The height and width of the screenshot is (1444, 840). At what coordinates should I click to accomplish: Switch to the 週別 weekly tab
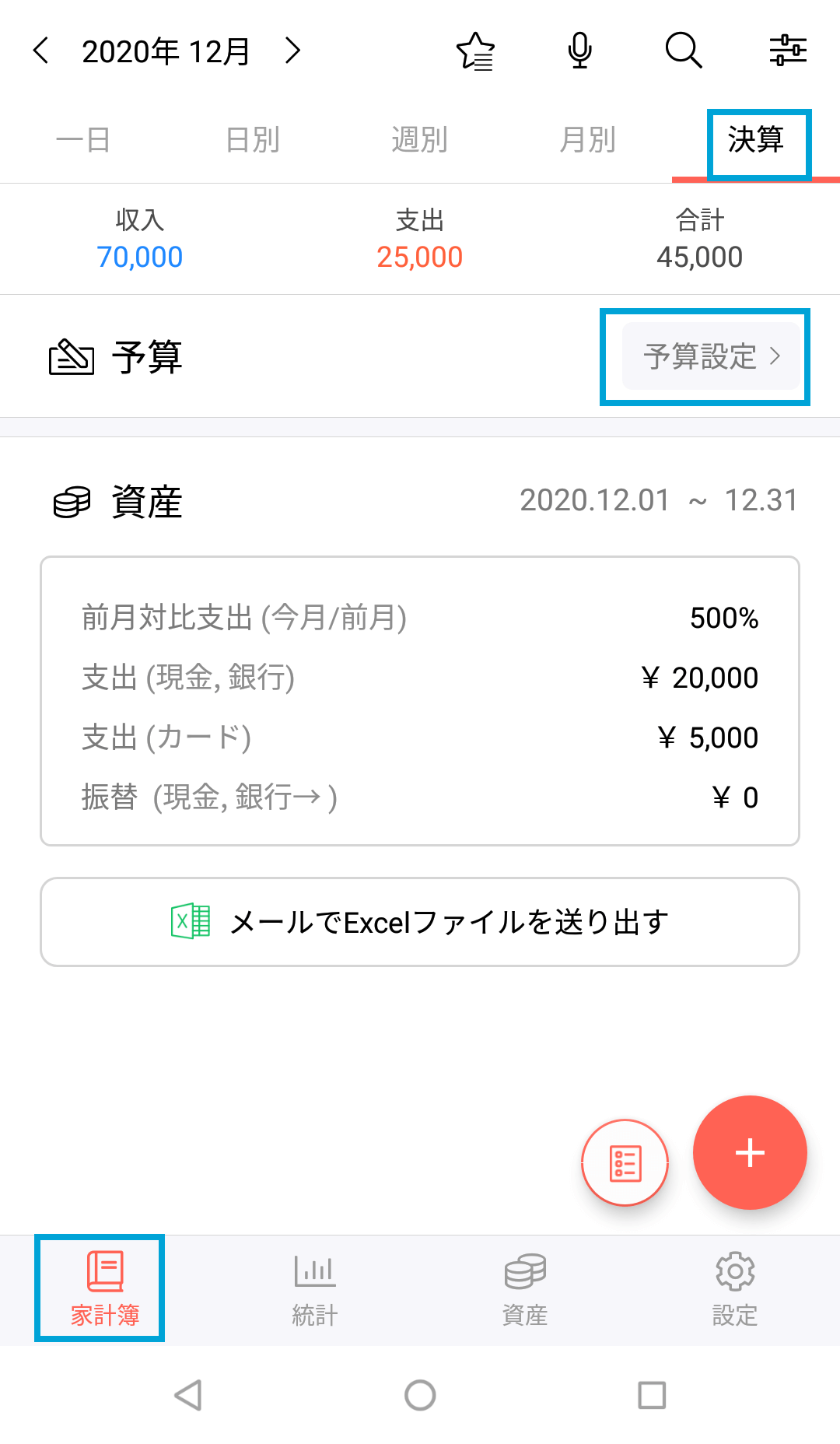(419, 140)
